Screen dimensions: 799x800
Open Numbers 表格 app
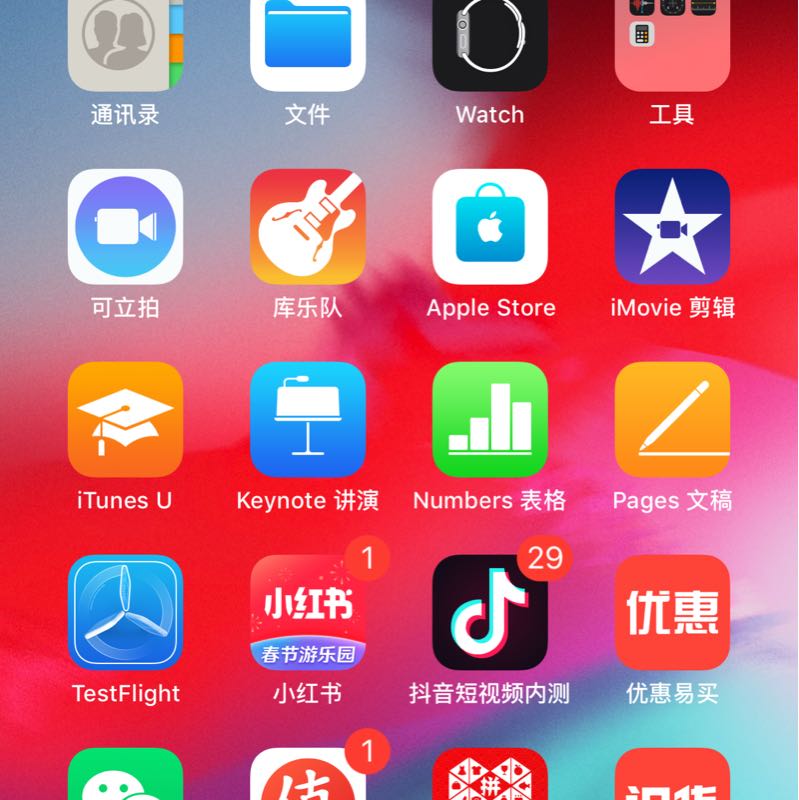coord(490,420)
